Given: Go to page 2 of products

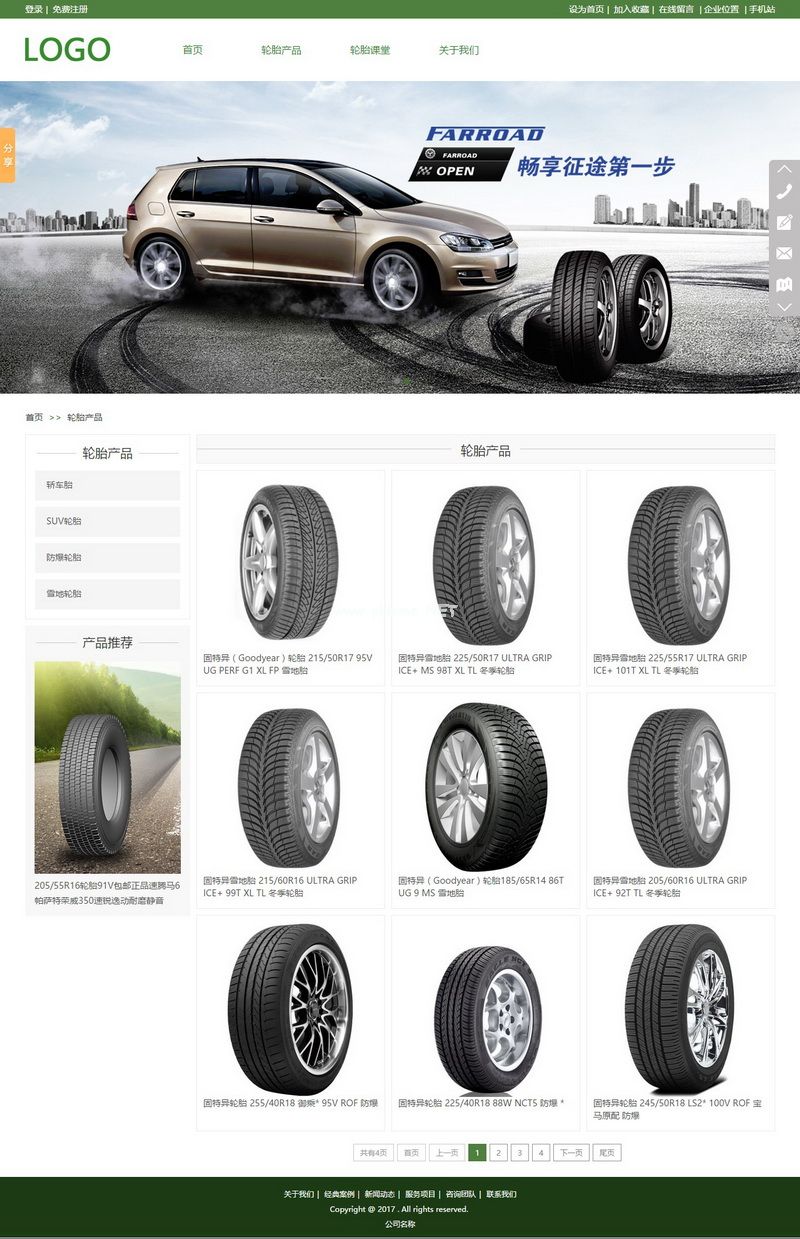Looking at the screenshot, I should [498, 1153].
